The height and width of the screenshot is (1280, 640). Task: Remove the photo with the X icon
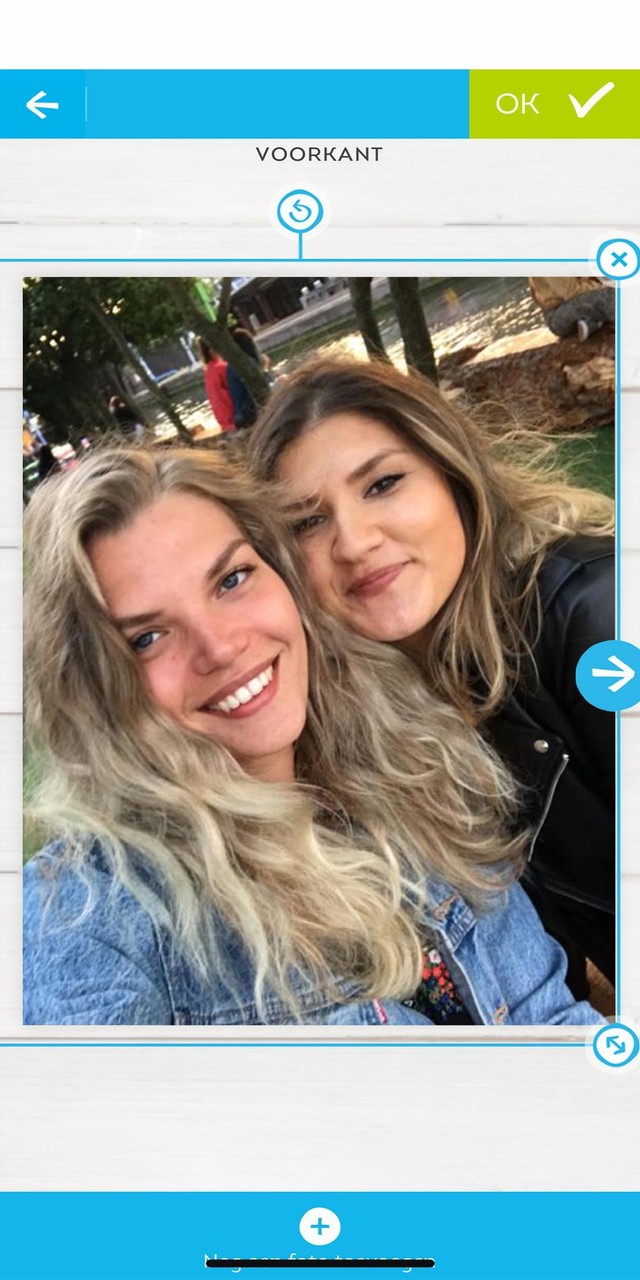coord(618,261)
